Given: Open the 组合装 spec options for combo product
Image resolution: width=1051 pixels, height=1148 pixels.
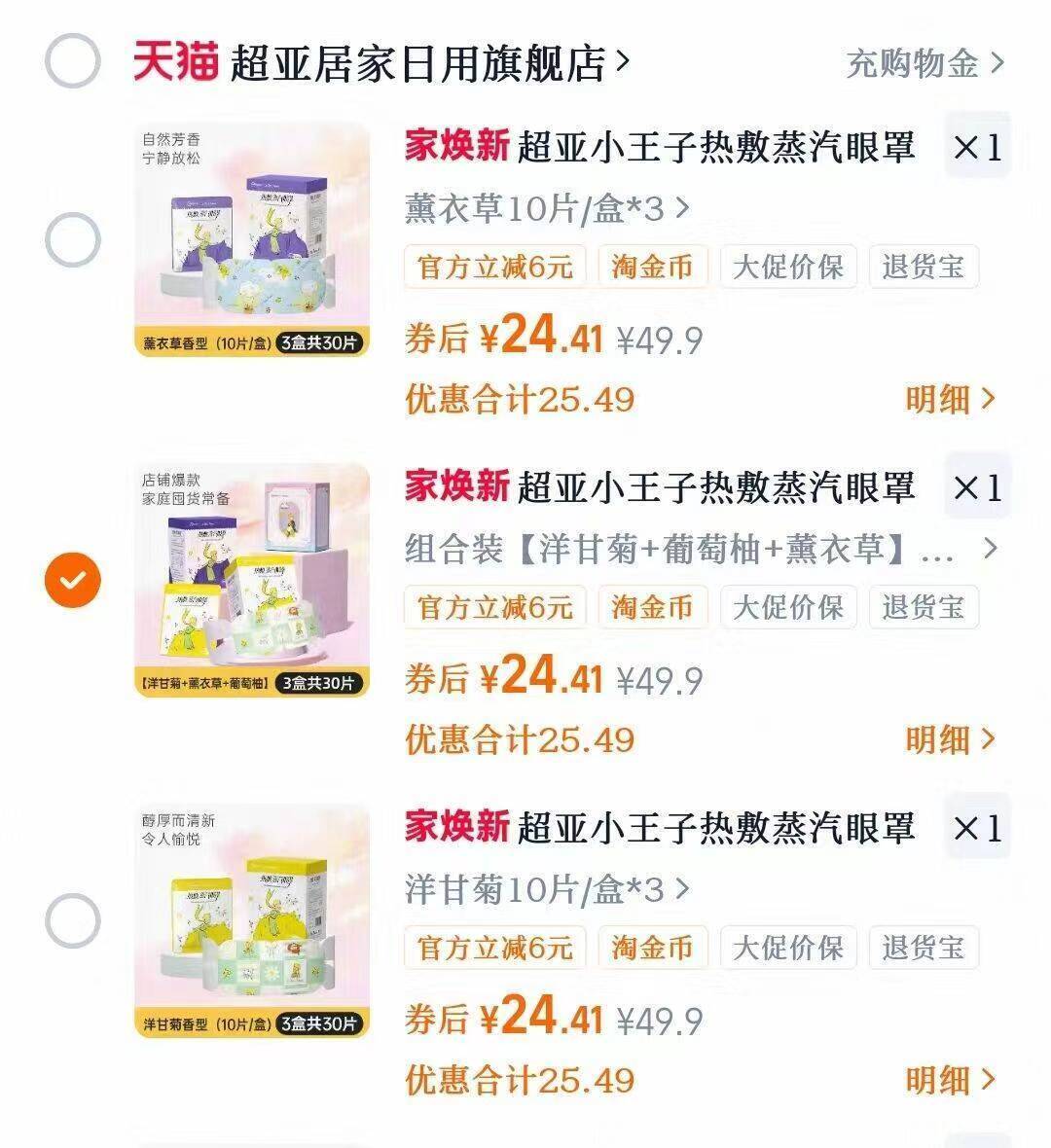Looking at the screenshot, I should tap(696, 548).
